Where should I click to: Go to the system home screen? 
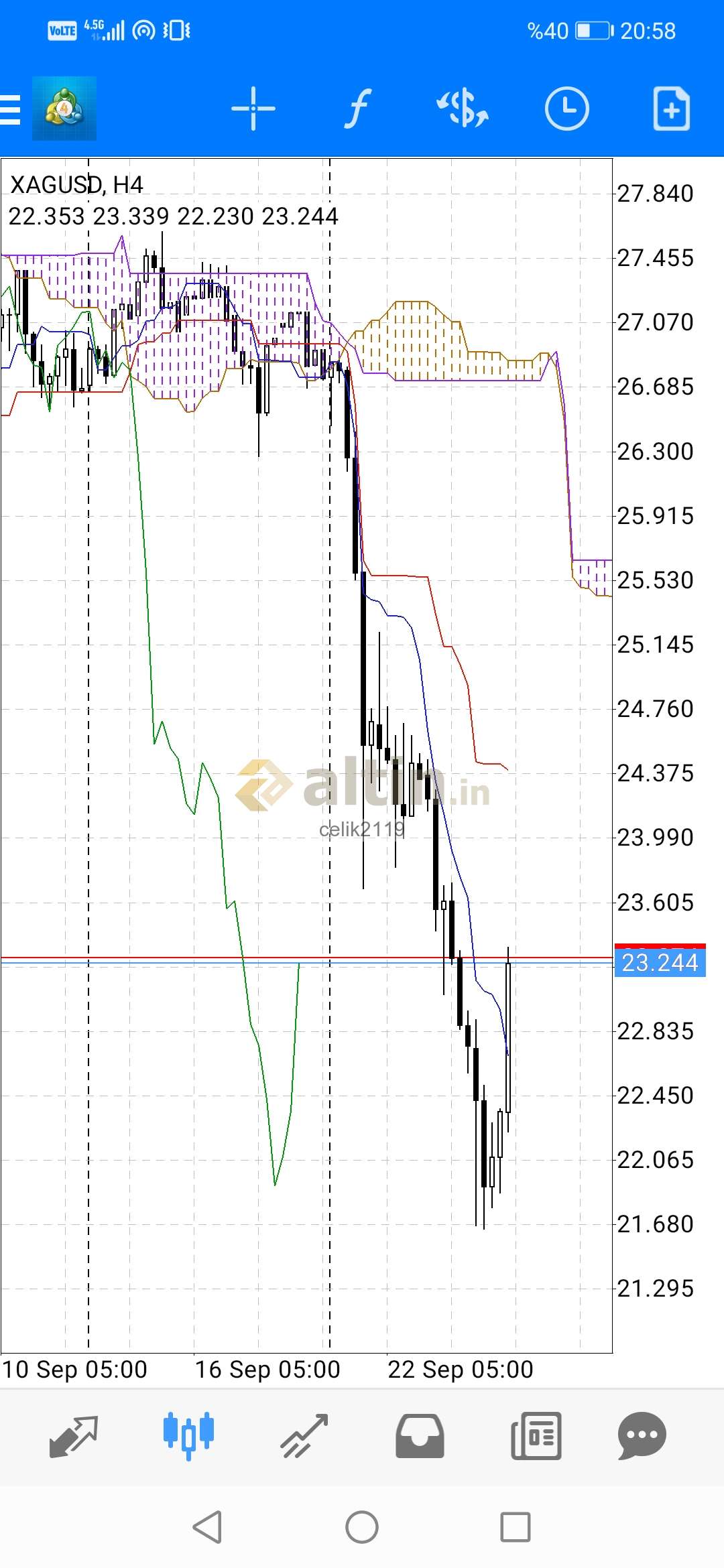click(362, 1527)
